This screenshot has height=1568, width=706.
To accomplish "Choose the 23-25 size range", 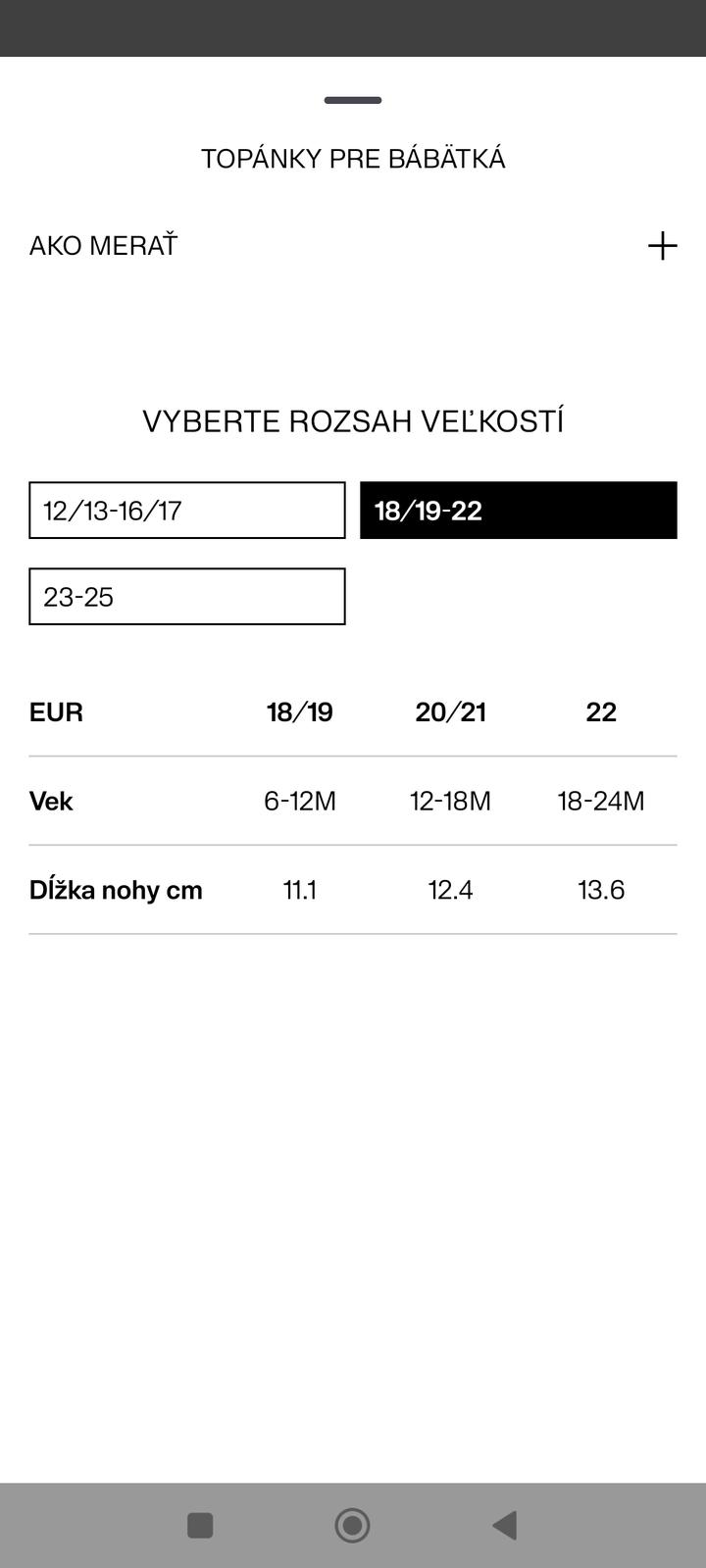I will click(x=187, y=596).
